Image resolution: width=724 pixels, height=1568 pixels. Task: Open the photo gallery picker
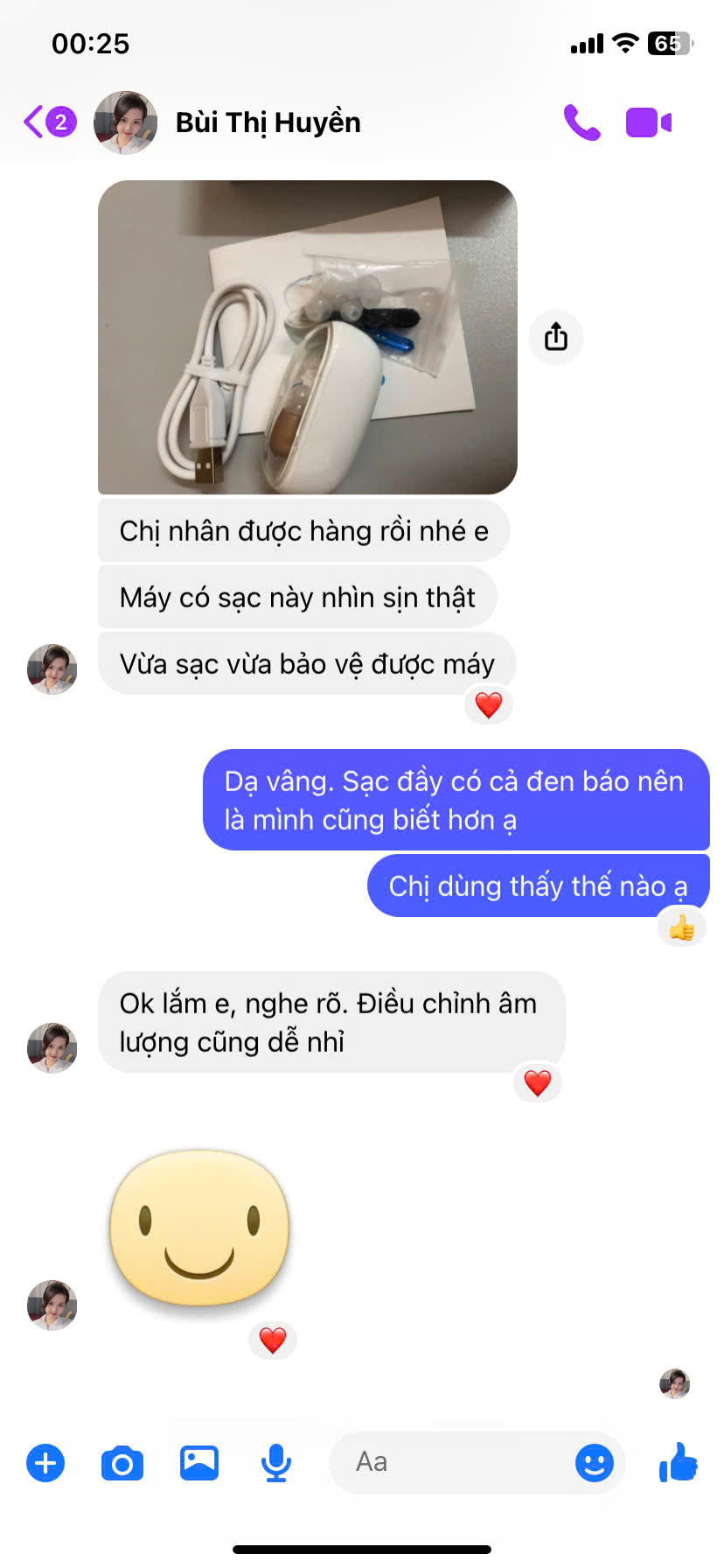click(x=199, y=1462)
